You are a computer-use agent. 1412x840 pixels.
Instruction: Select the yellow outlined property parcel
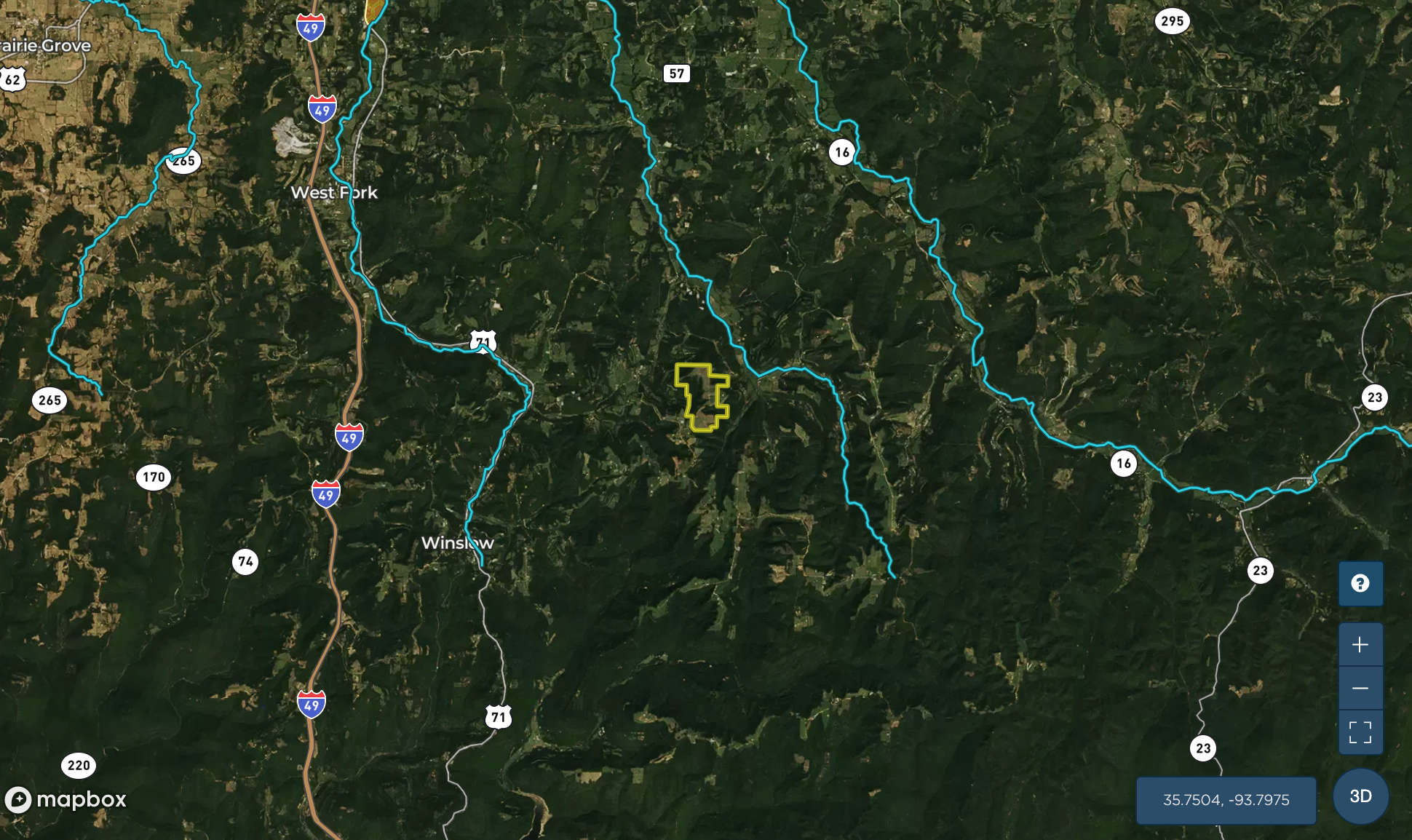[x=703, y=397]
